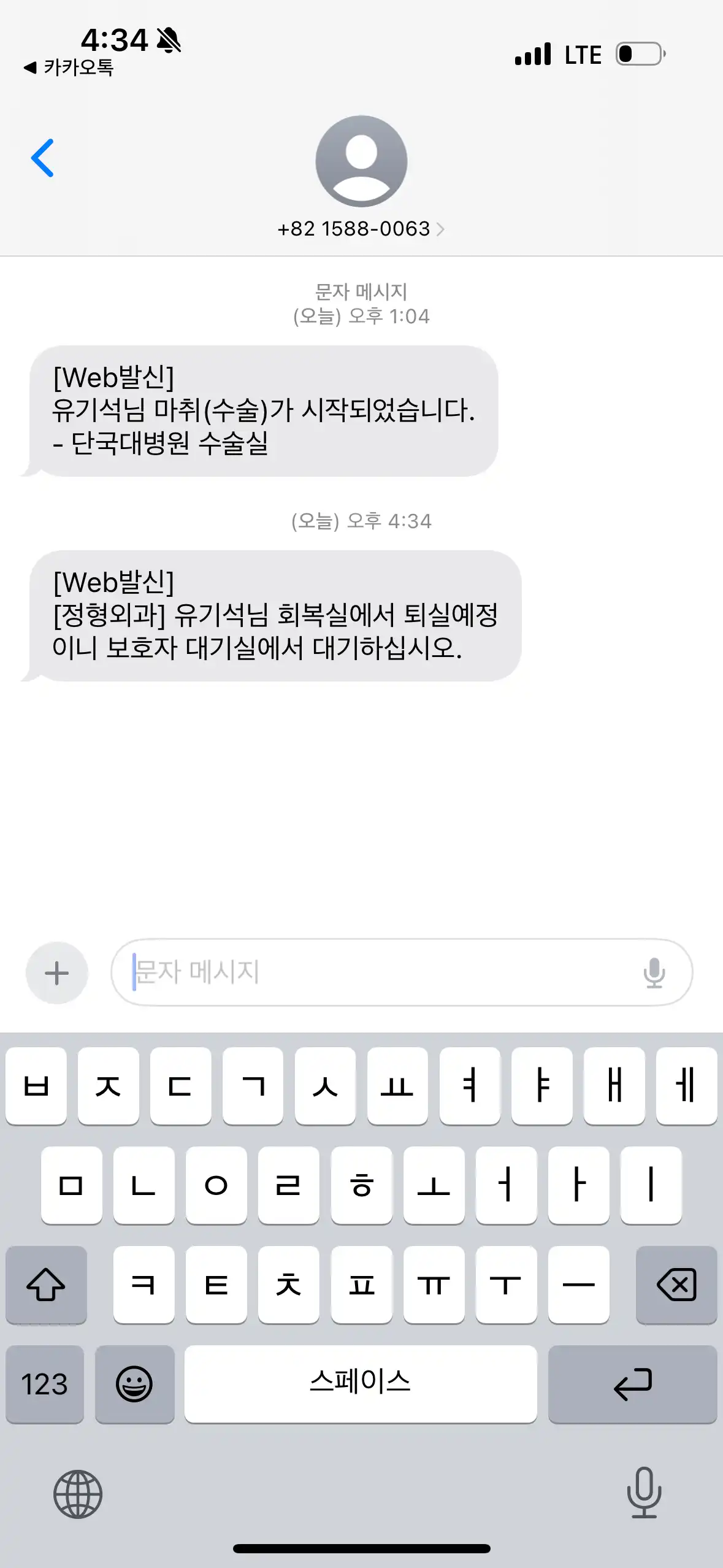Open attachments with the plus icon
Screen dimensions: 723x1568
[56, 973]
